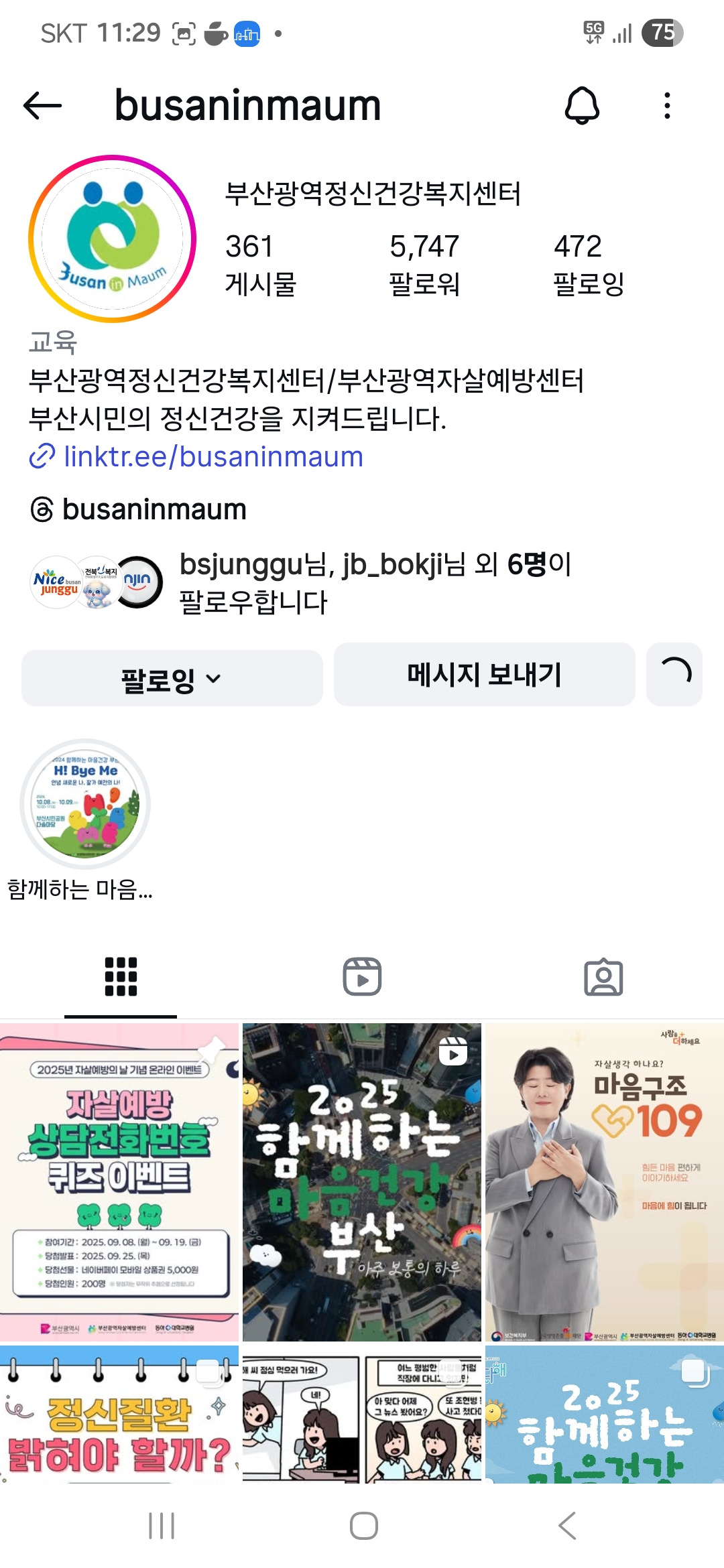
Task: Open the 472 following list
Action: [x=588, y=265]
